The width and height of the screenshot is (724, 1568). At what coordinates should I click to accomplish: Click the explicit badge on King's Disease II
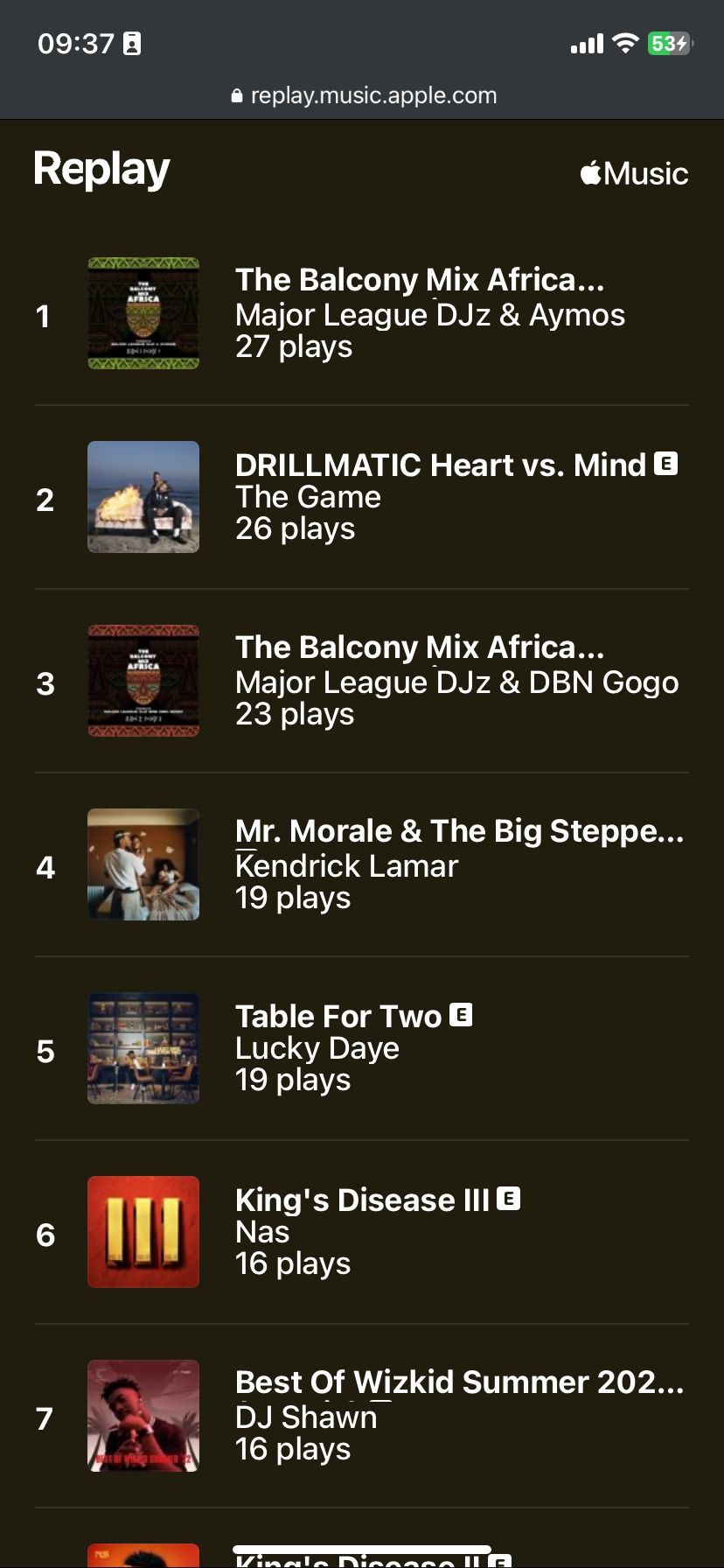click(498, 1560)
